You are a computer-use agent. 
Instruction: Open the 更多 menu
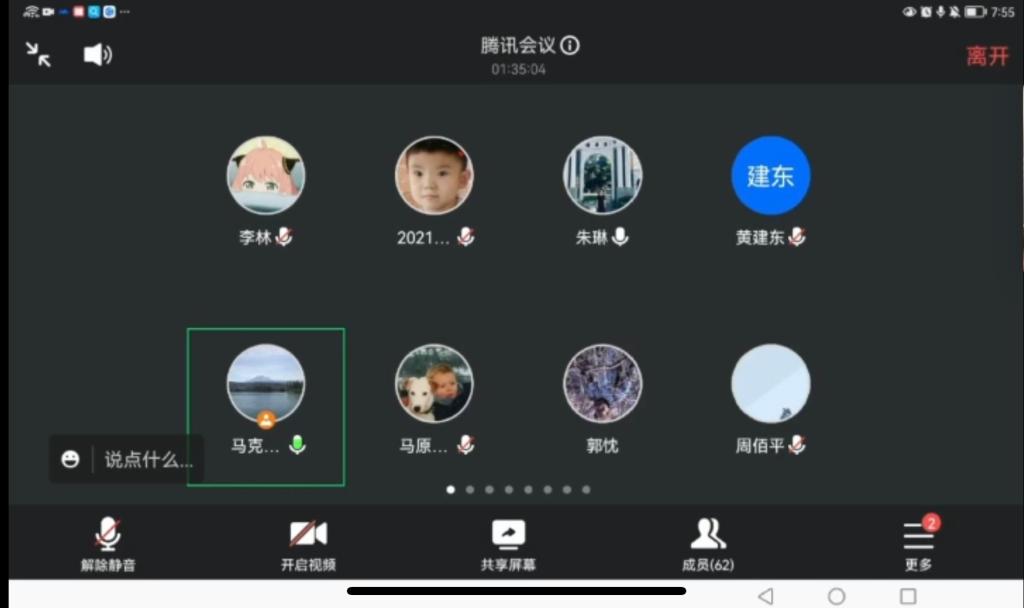point(918,544)
